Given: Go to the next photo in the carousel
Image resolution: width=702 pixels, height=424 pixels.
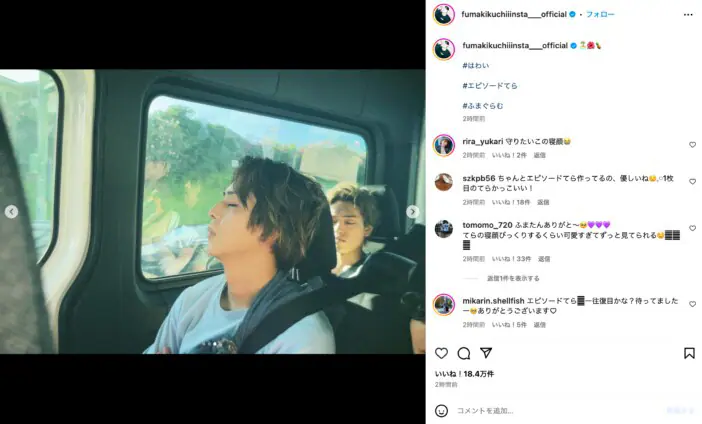Looking at the screenshot, I should pyautogui.click(x=412, y=212).
